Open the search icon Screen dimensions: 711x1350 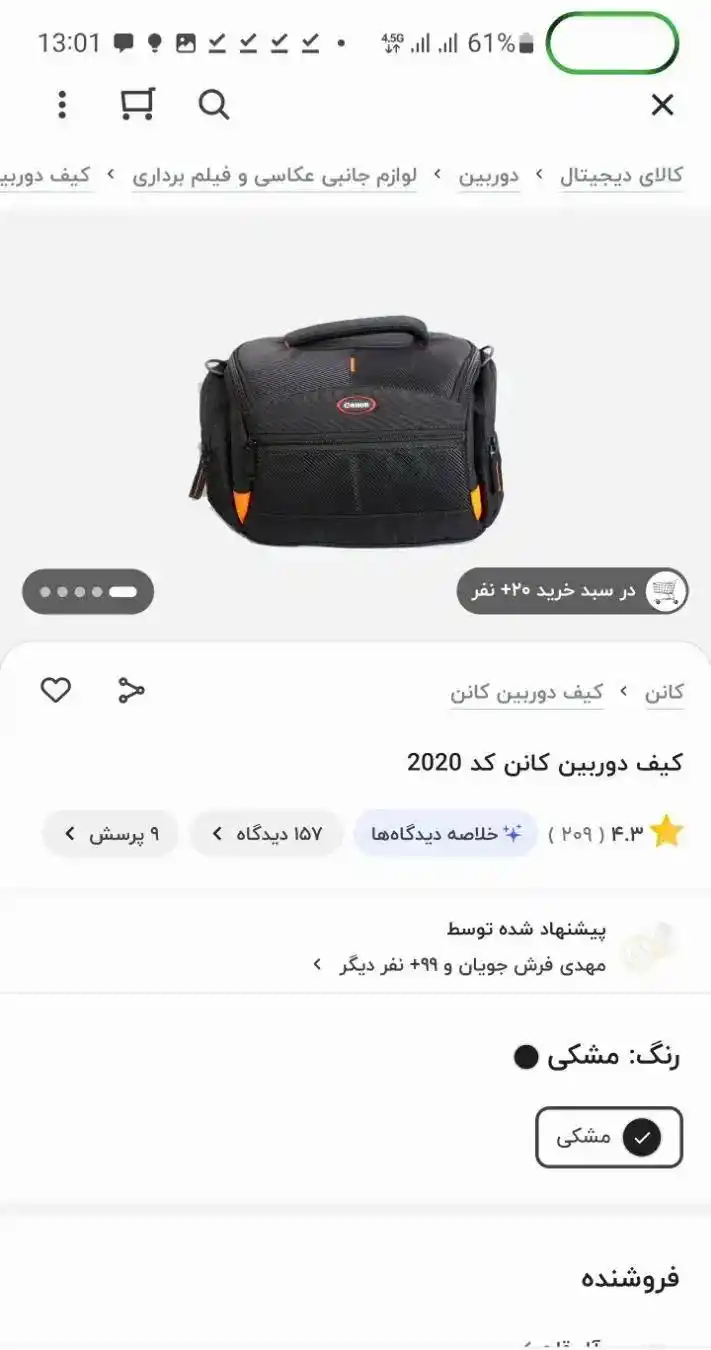click(x=213, y=104)
